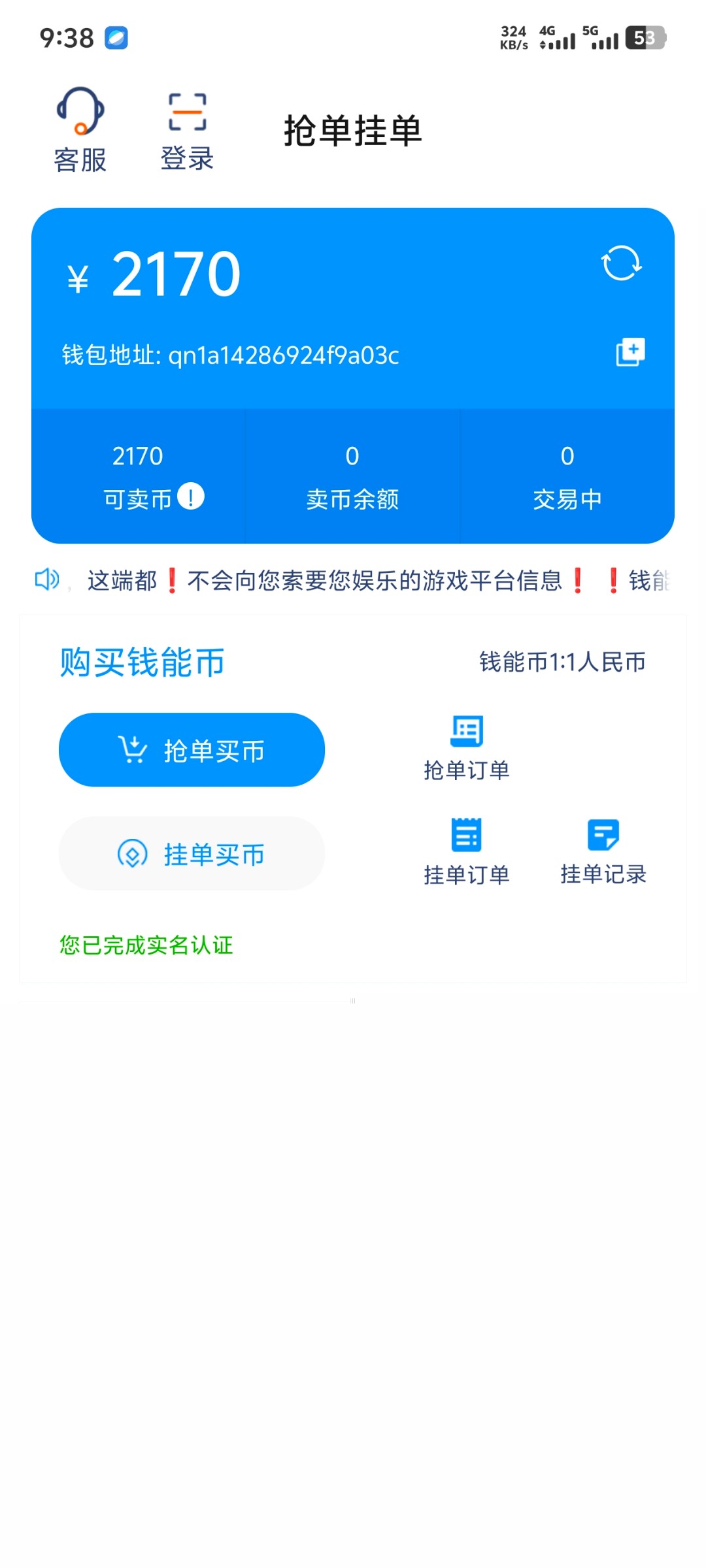Open the 您已完成实名认证 verification link

point(145,945)
